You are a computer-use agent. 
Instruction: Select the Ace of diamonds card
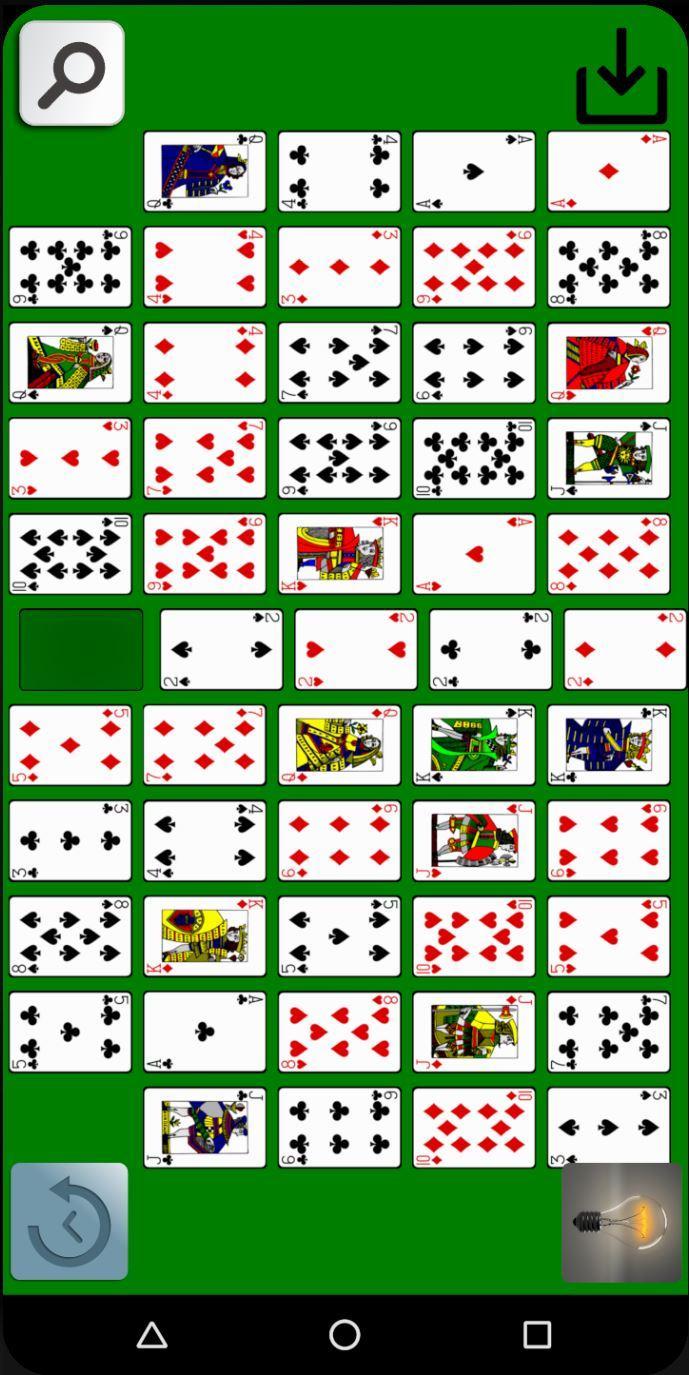608,171
